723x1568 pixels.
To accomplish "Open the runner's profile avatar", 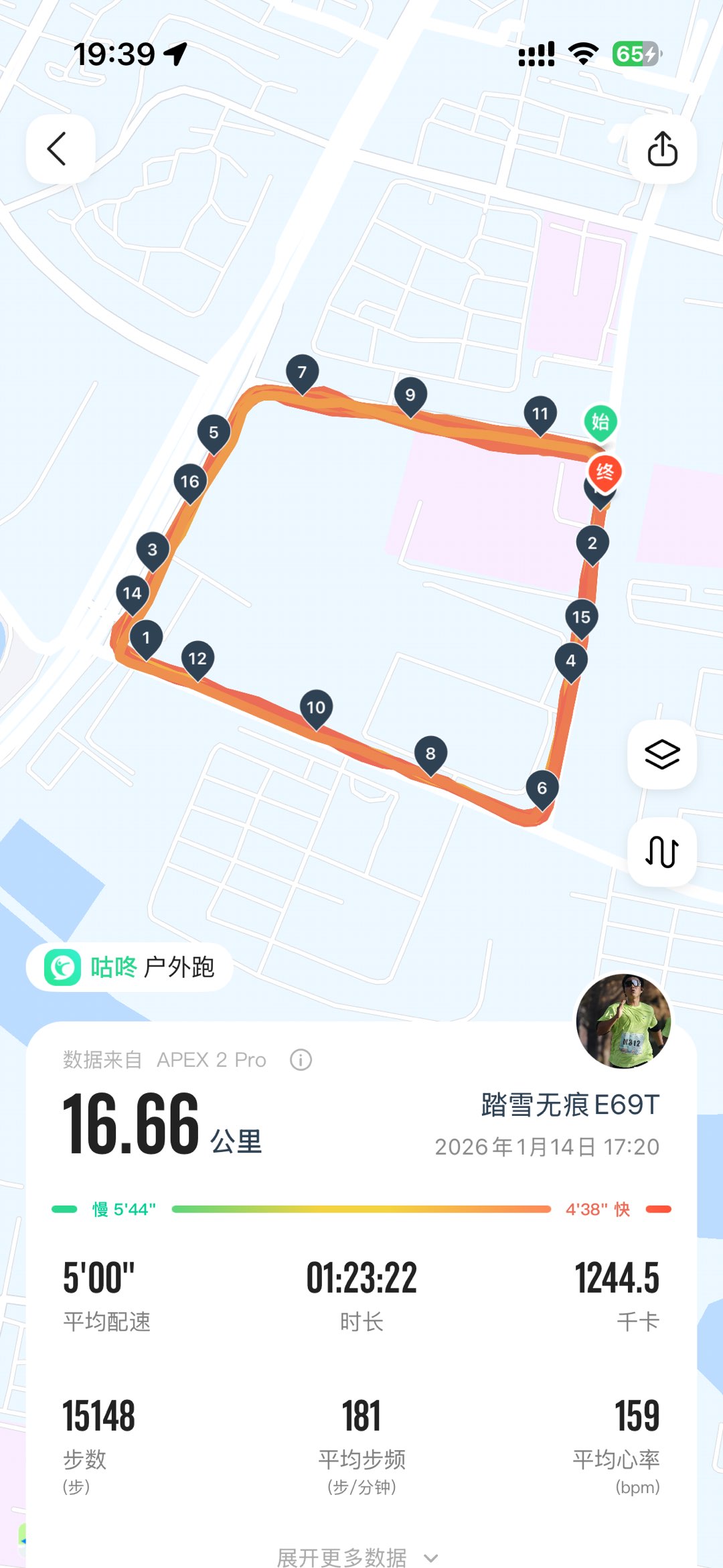I will coord(623,1020).
